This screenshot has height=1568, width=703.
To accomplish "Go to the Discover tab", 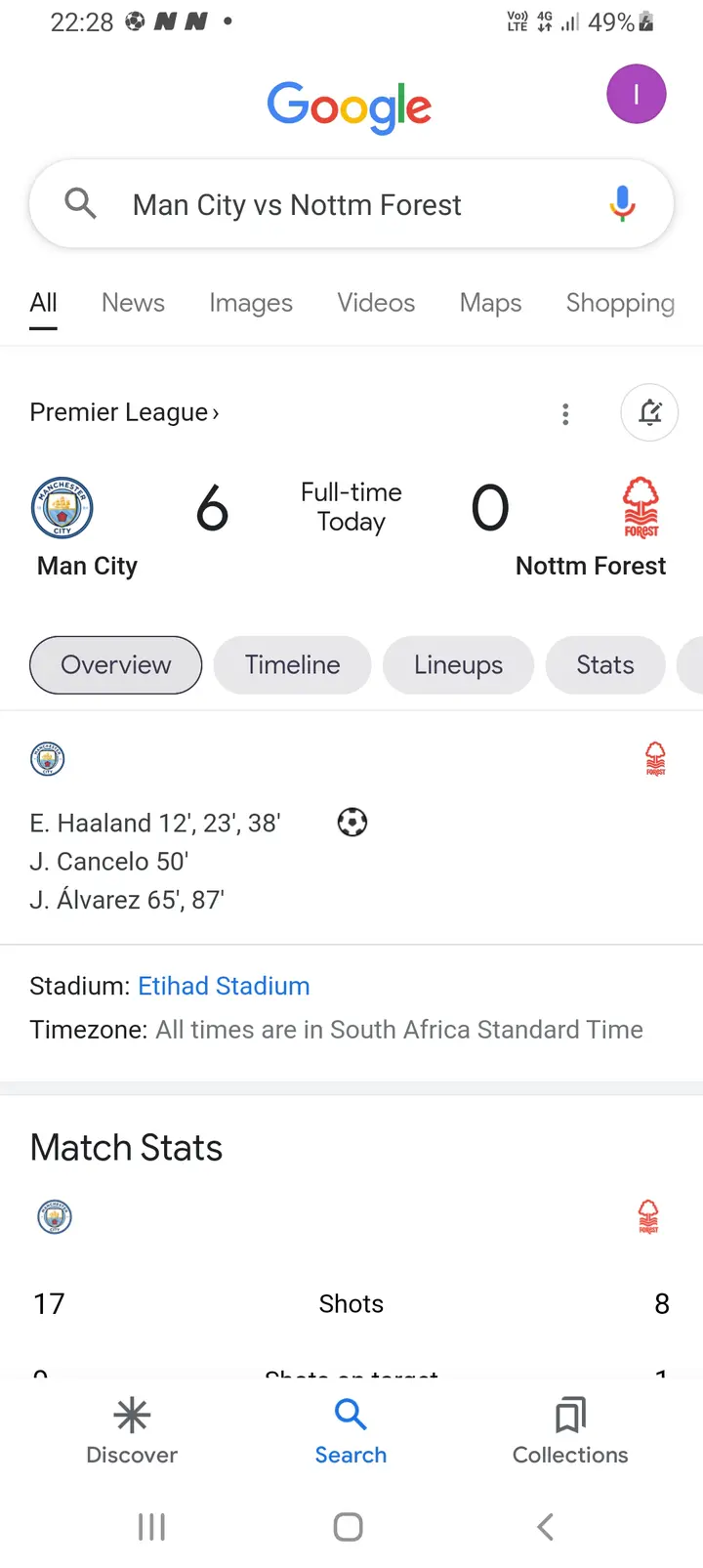I will click(x=132, y=1432).
